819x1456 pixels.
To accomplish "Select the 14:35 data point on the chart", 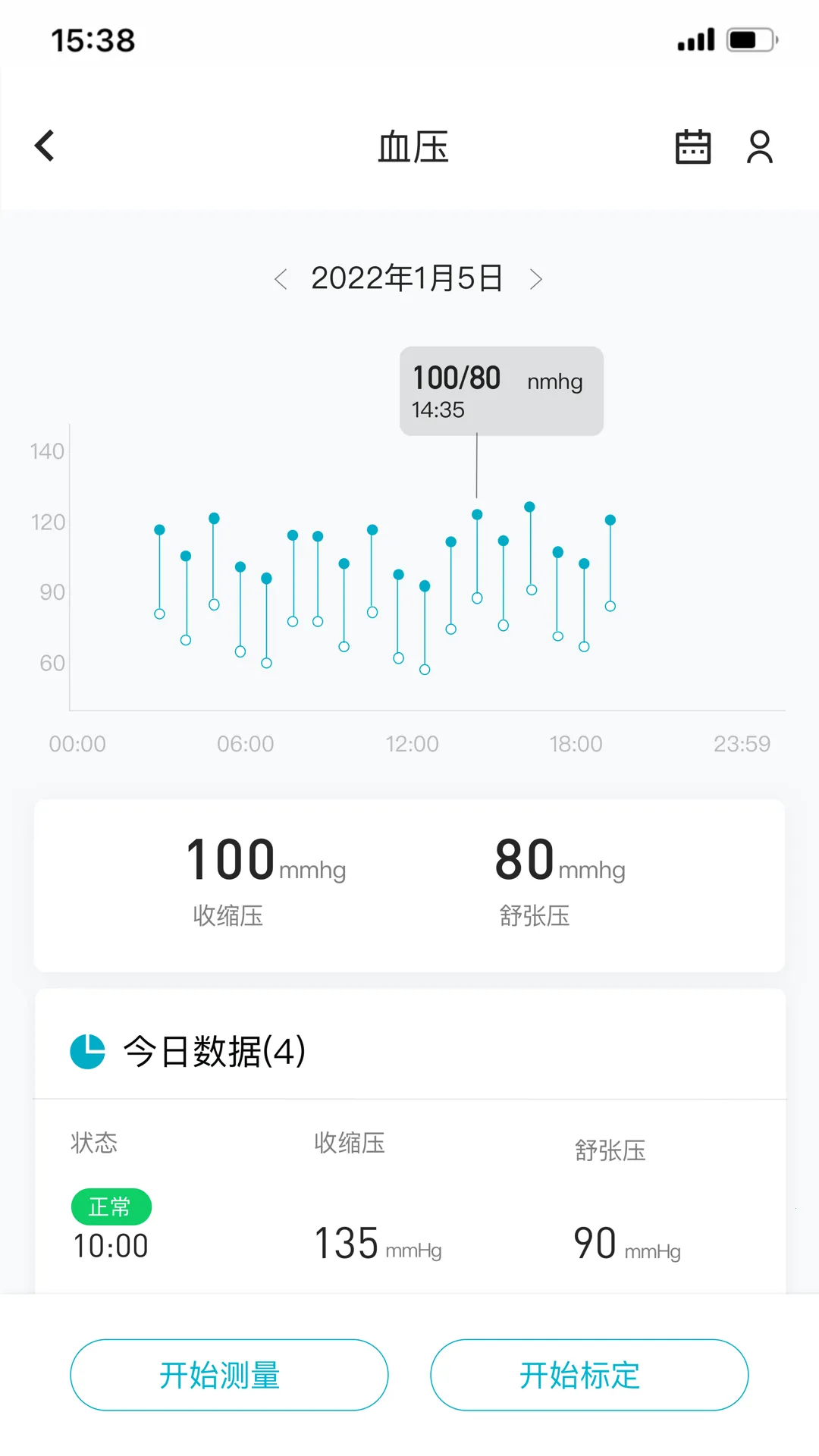I will (x=476, y=514).
